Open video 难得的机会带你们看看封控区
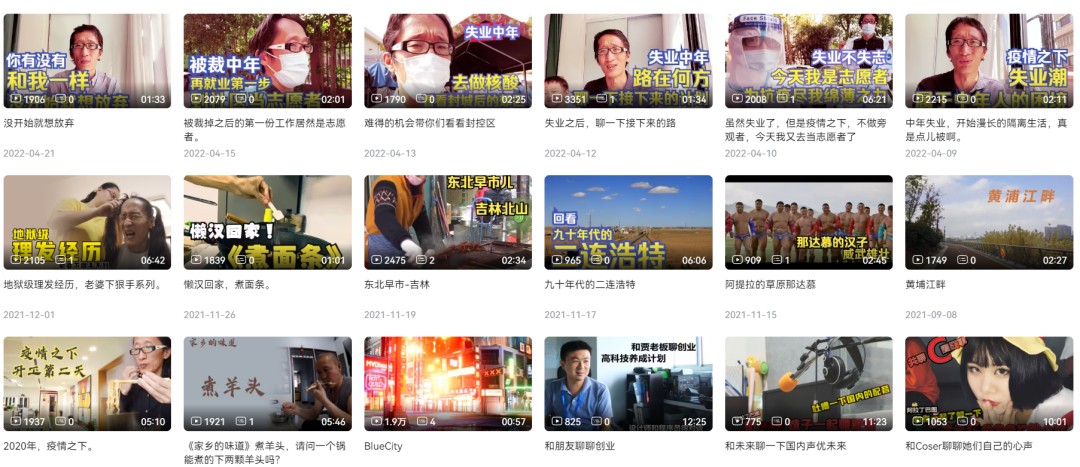1080x467 pixels. (x=447, y=60)
